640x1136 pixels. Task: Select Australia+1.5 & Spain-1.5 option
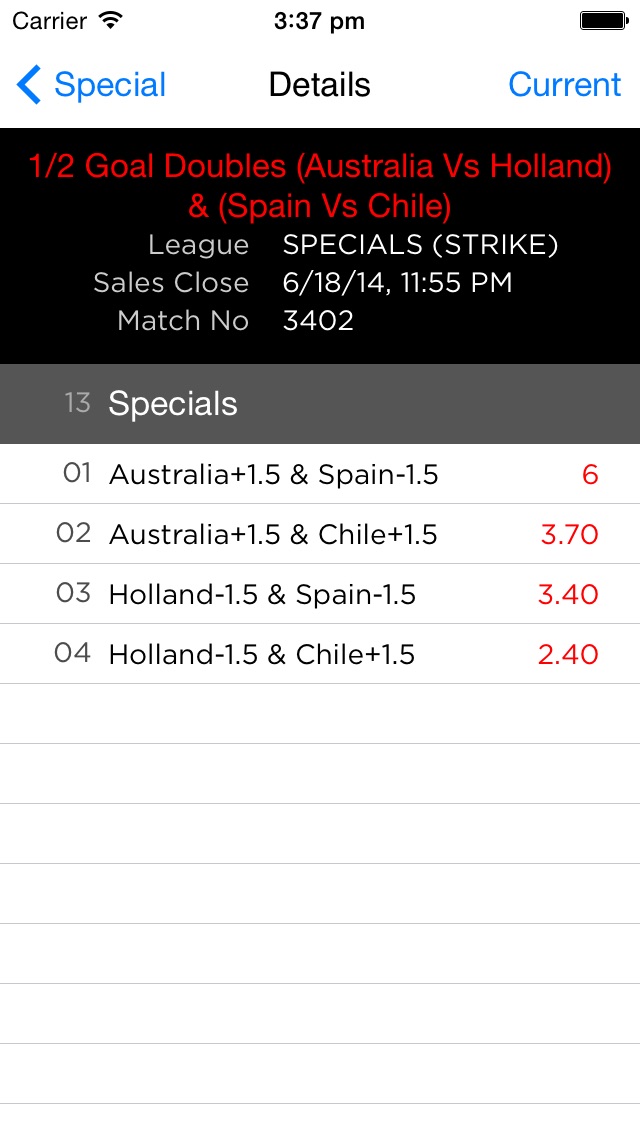(x=320, y=474)
